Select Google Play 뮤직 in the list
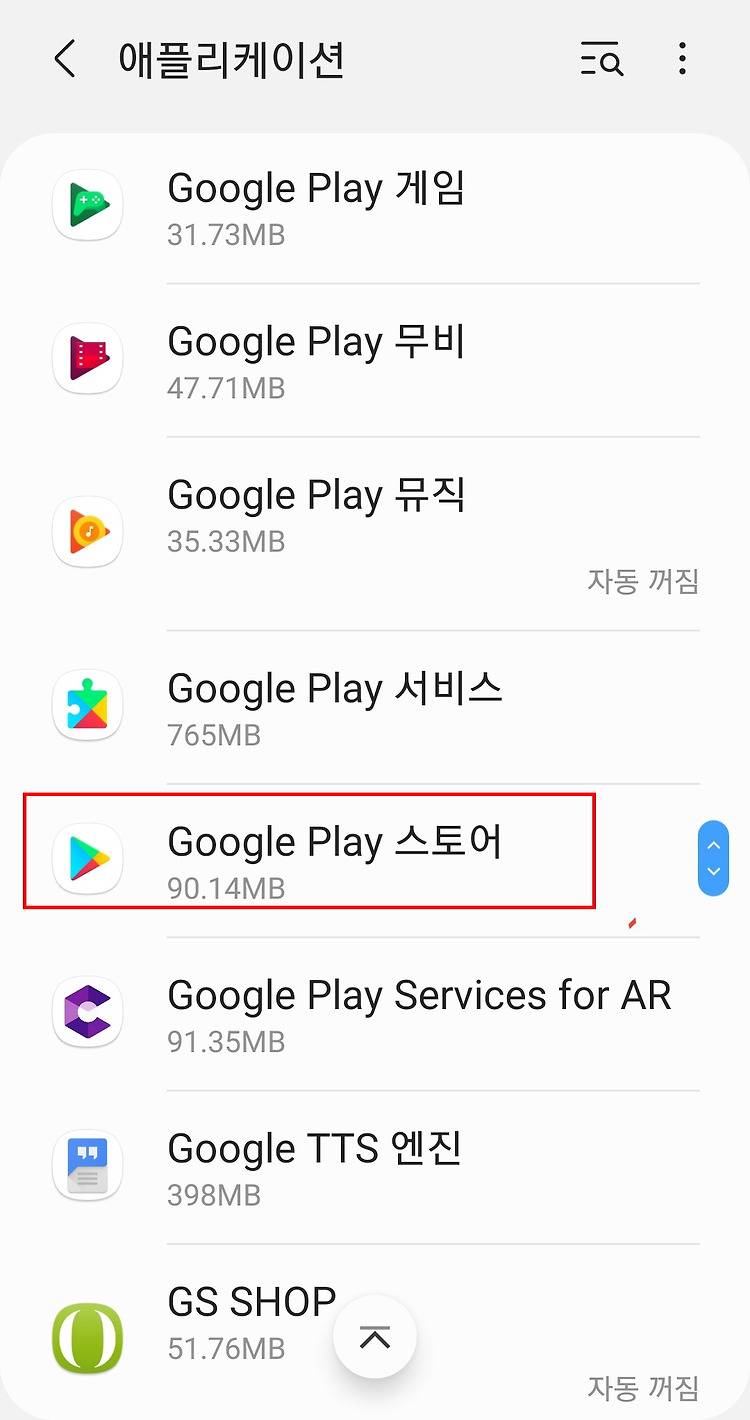 375,533
